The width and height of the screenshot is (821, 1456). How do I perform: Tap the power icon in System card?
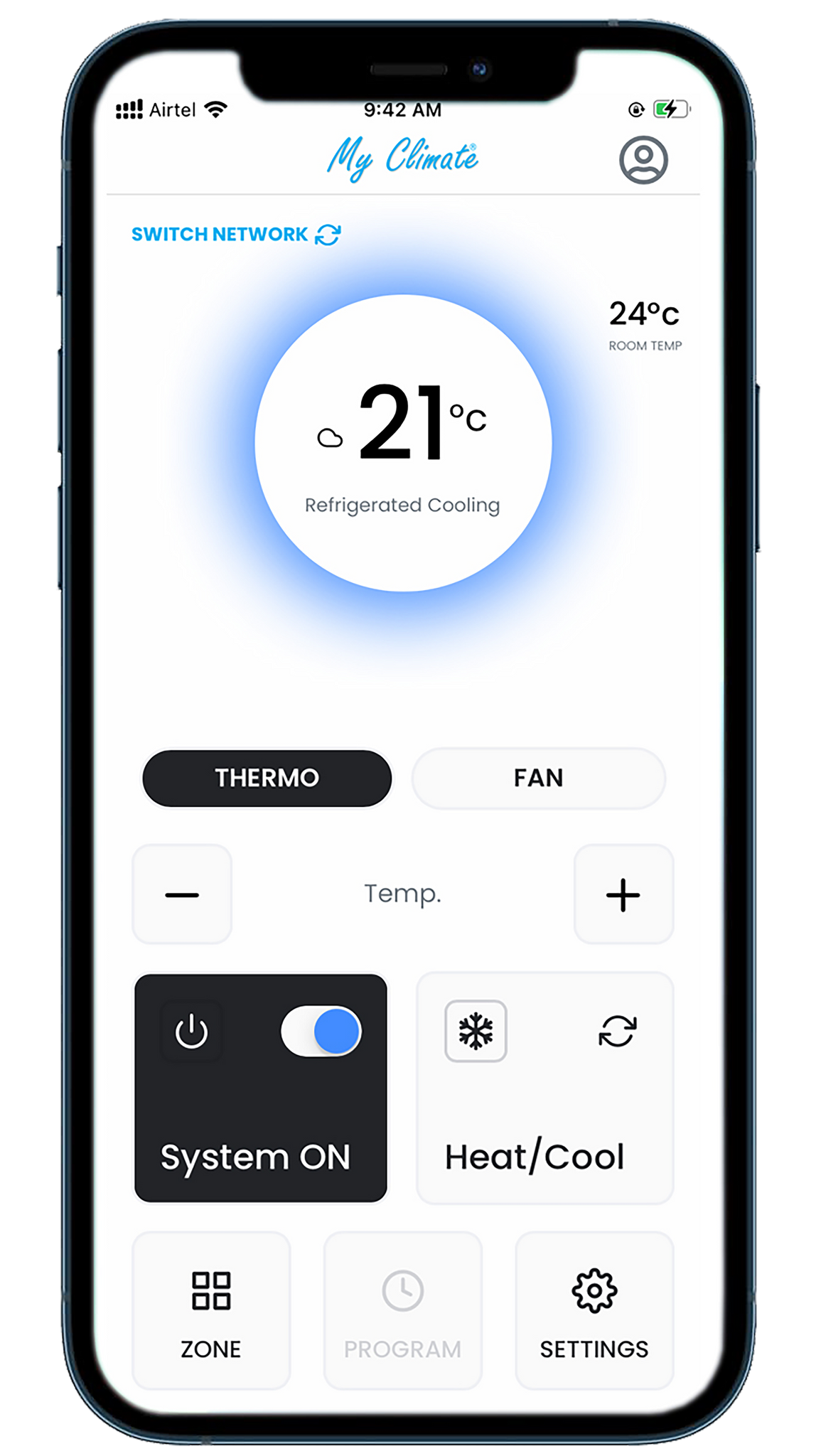pyautogui.click(x=191, y=1032)
